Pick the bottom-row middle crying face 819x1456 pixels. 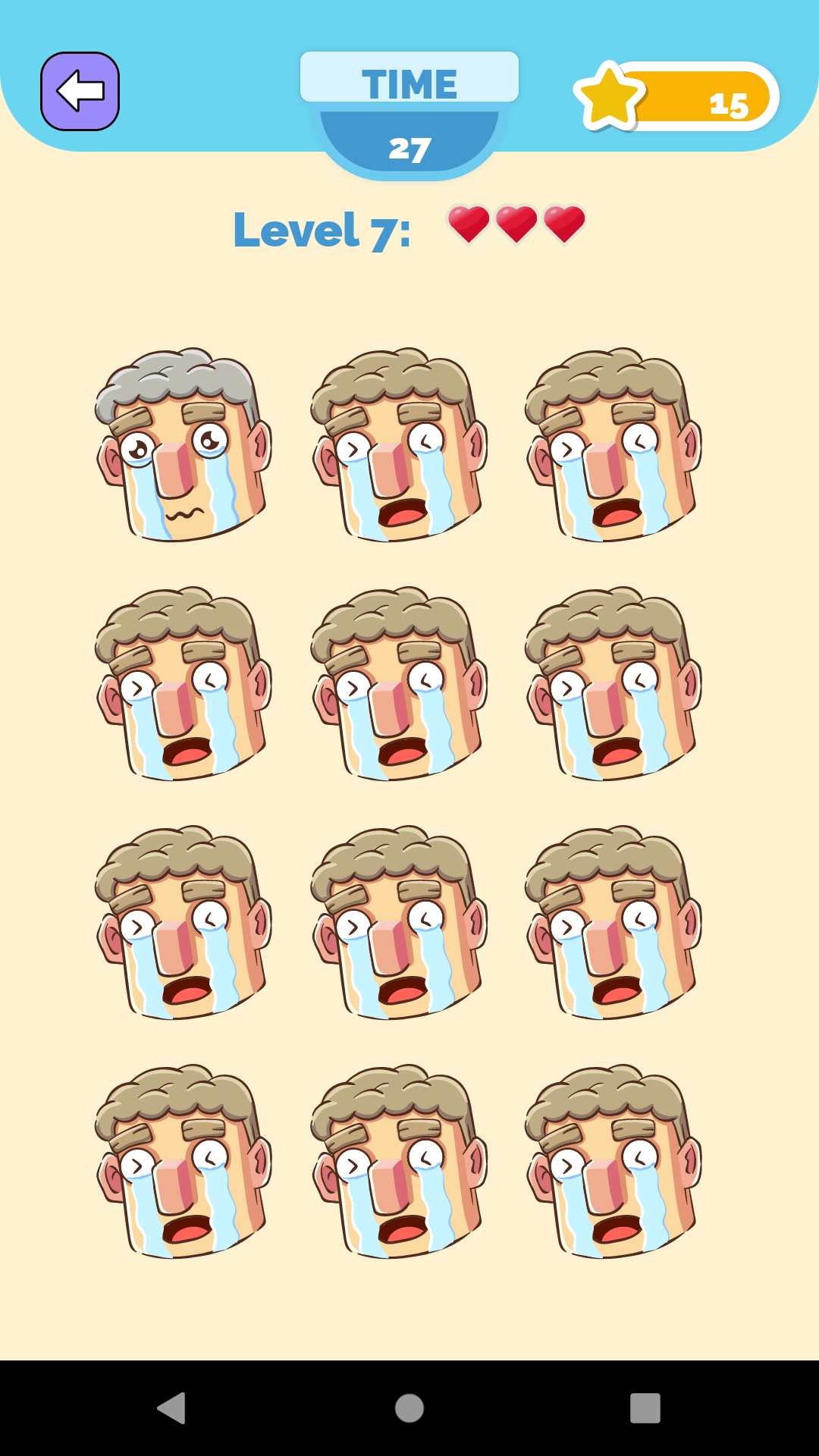coord(399,1162)
